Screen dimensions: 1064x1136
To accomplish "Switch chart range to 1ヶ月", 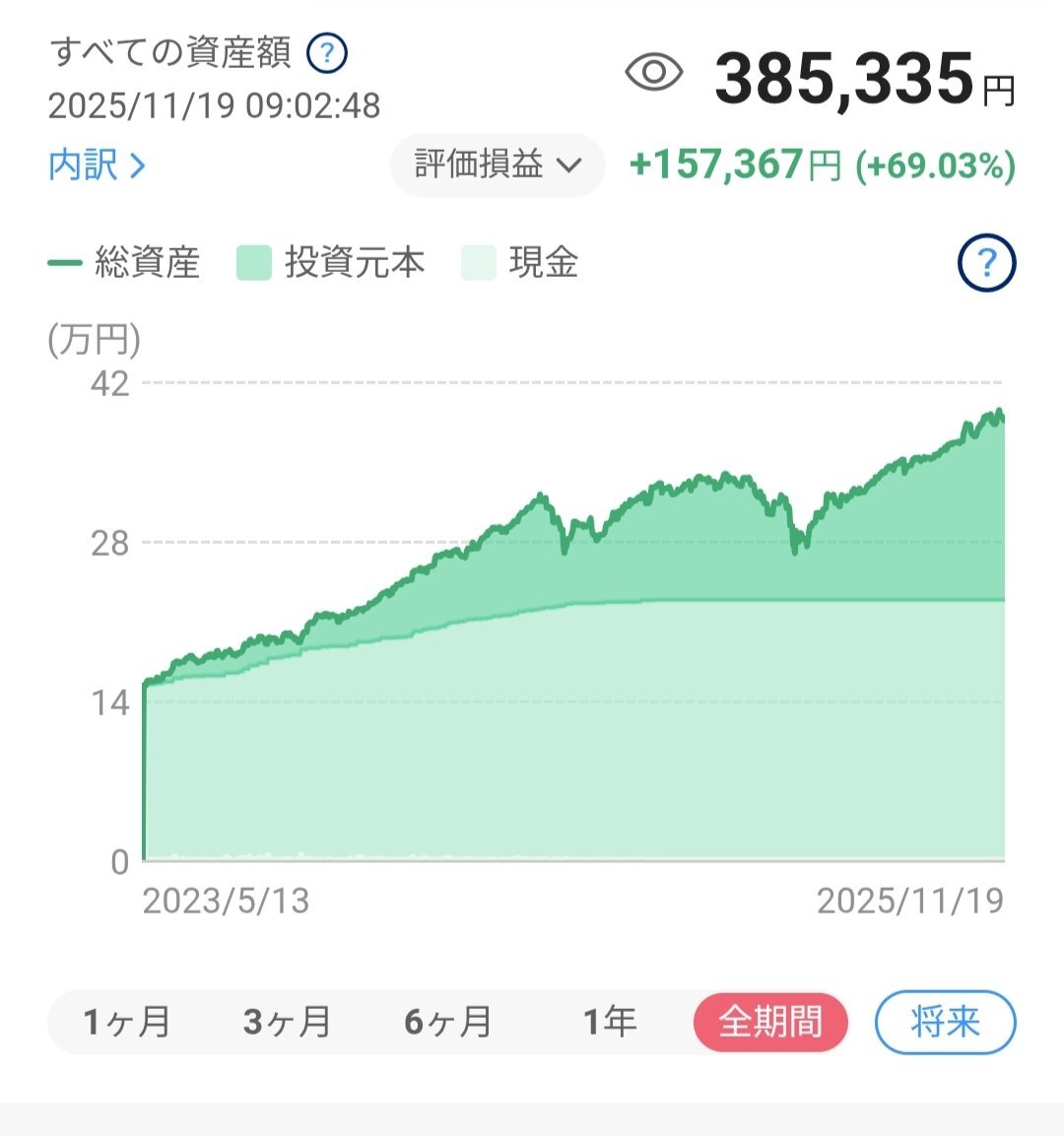I will 126,1022.
